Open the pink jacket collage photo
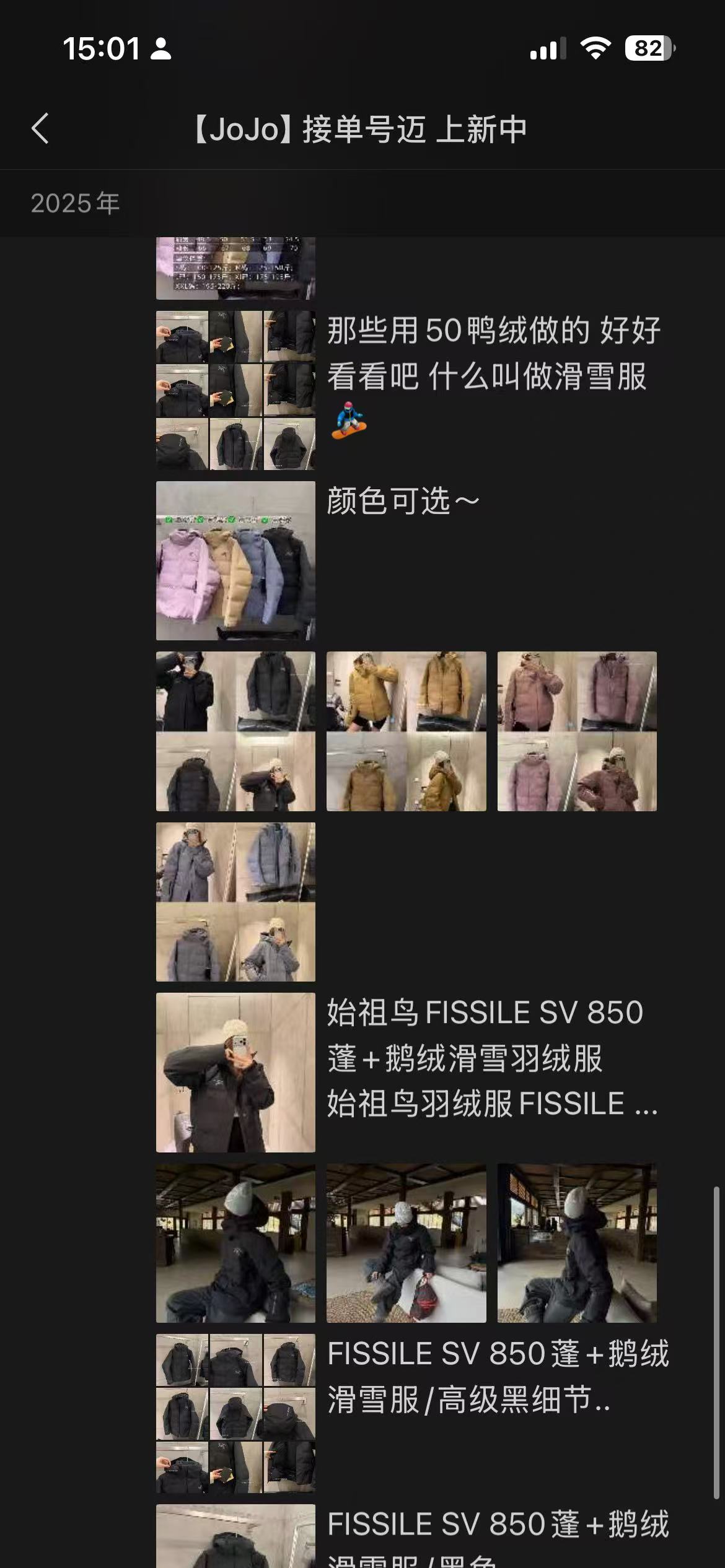This screenshot has width=725, height=1568. 576,731
